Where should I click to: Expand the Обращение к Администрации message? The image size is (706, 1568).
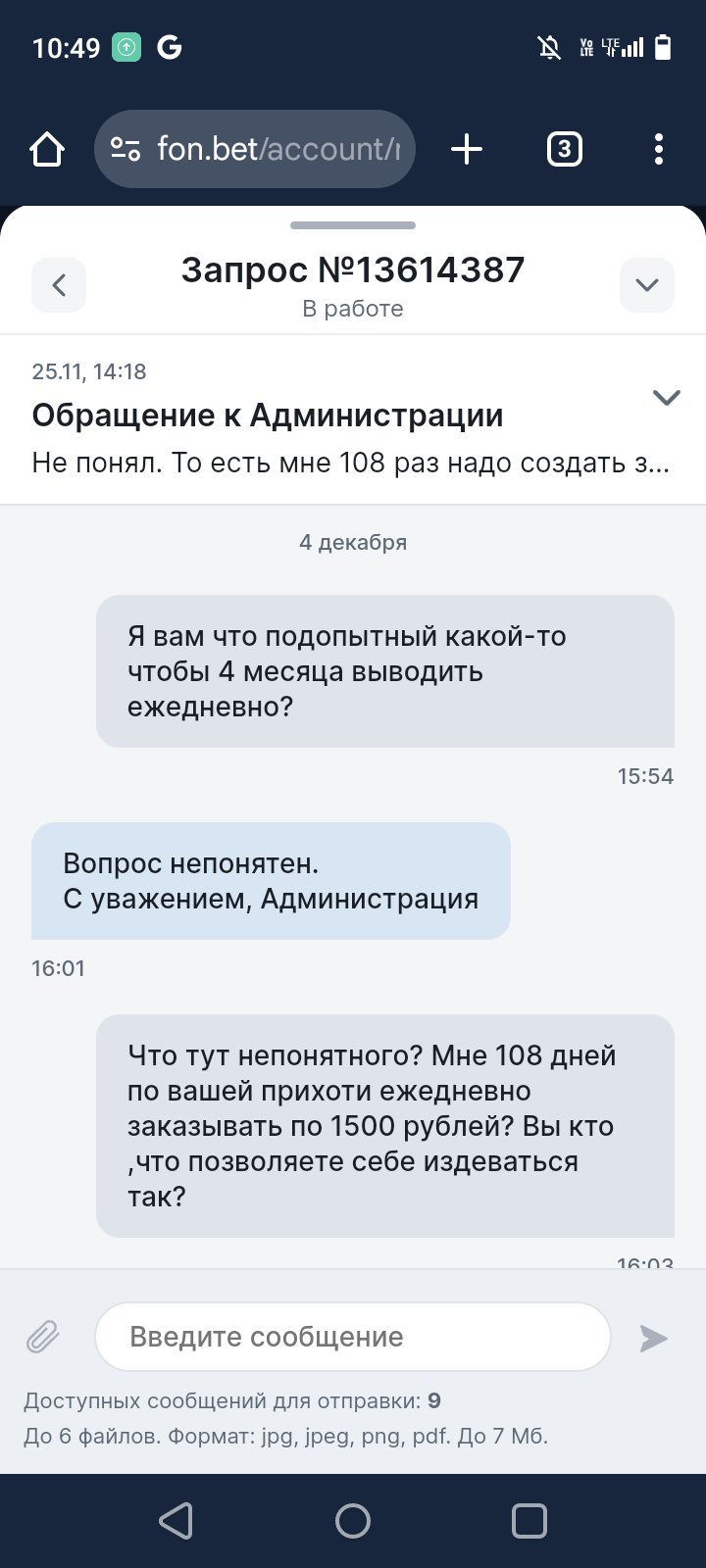[666, 397]
